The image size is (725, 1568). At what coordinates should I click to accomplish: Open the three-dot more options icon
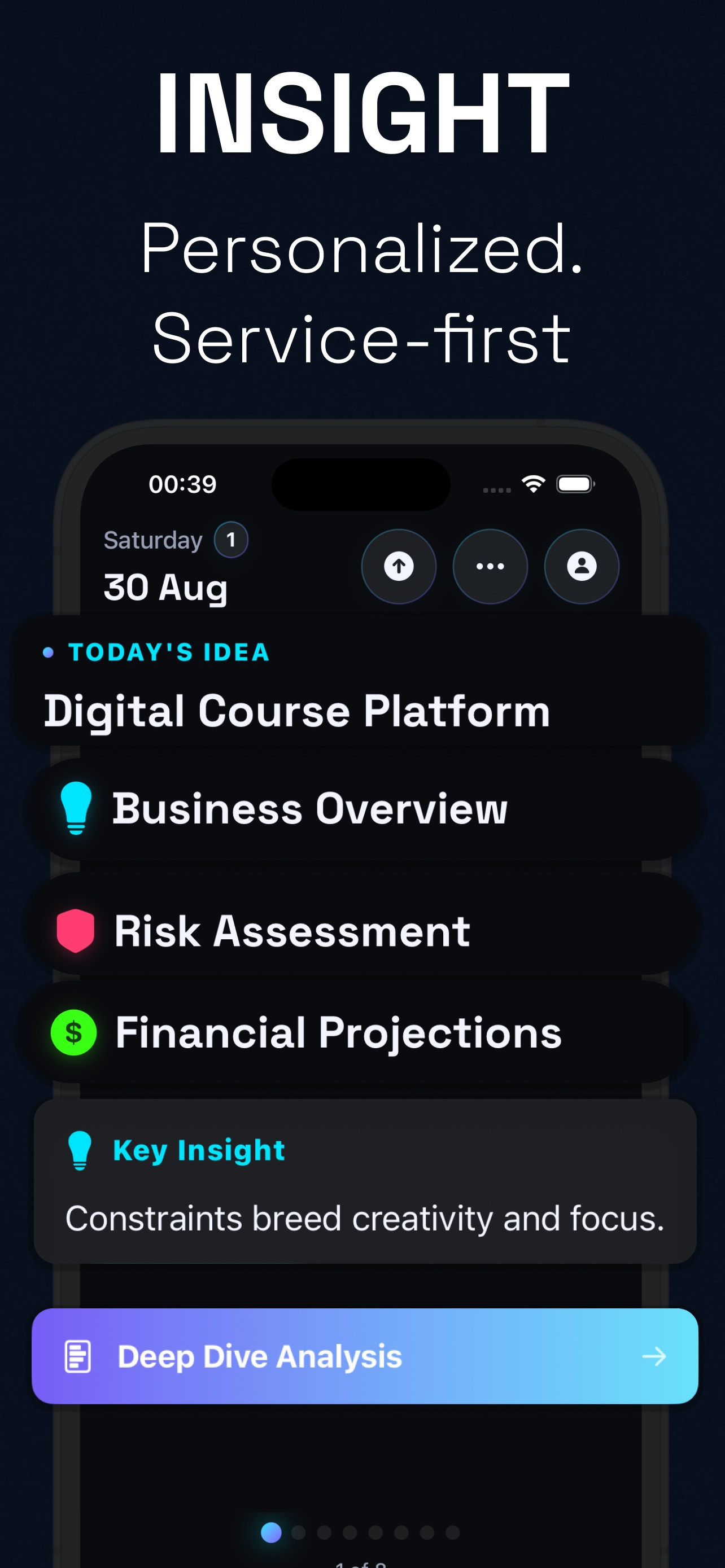click(490, 567)
